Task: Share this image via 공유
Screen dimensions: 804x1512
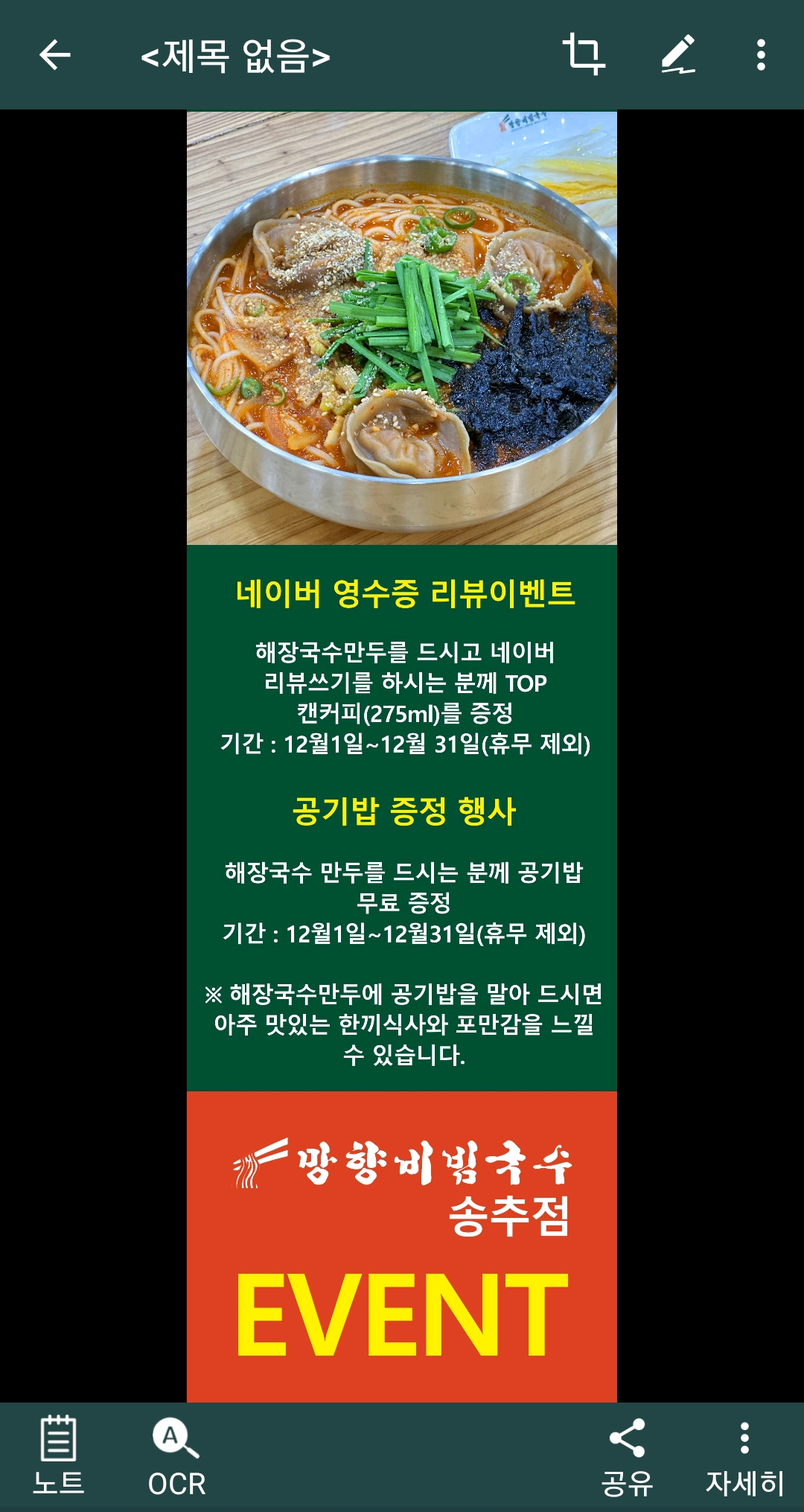Action: point(627,1455)
